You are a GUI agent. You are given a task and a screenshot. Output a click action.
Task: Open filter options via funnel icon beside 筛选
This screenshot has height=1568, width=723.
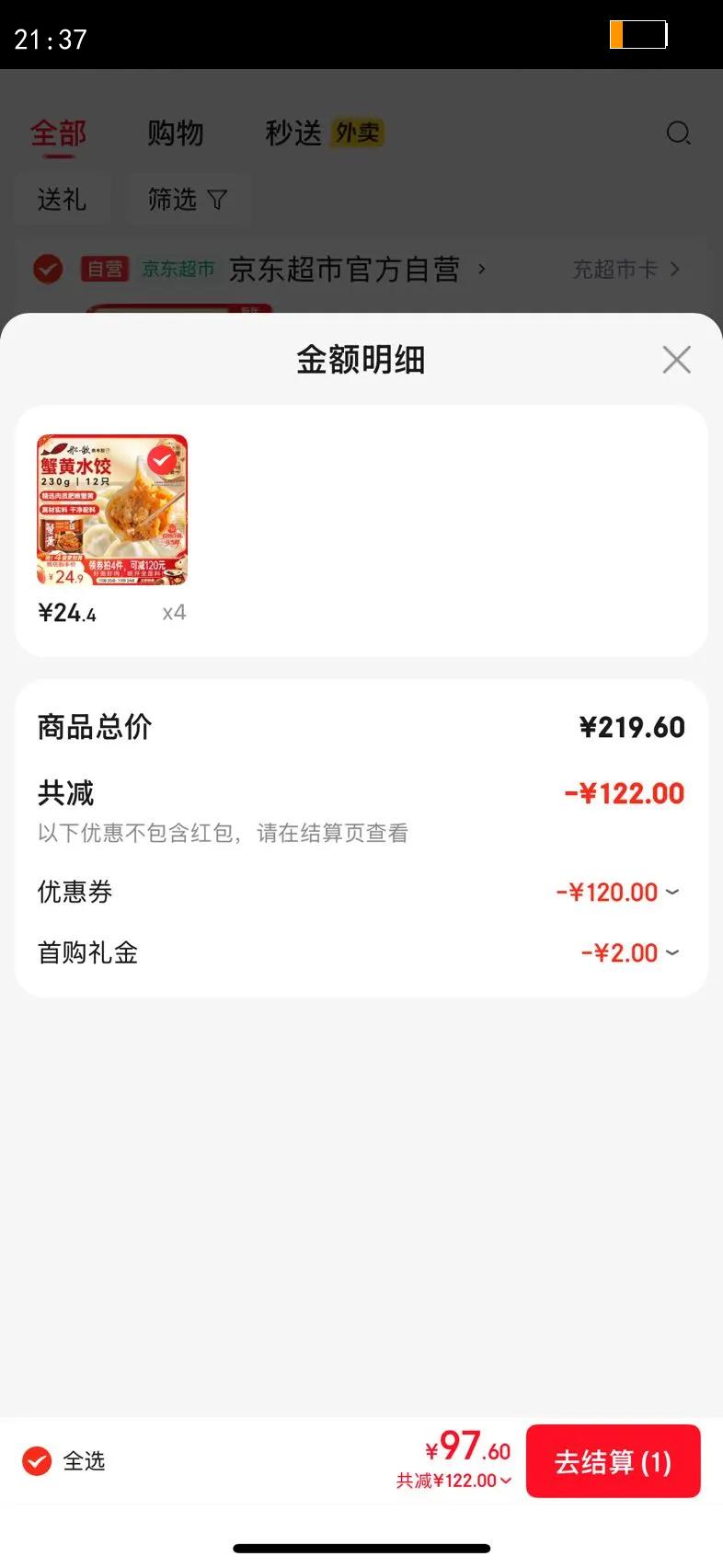coord(217,199)
